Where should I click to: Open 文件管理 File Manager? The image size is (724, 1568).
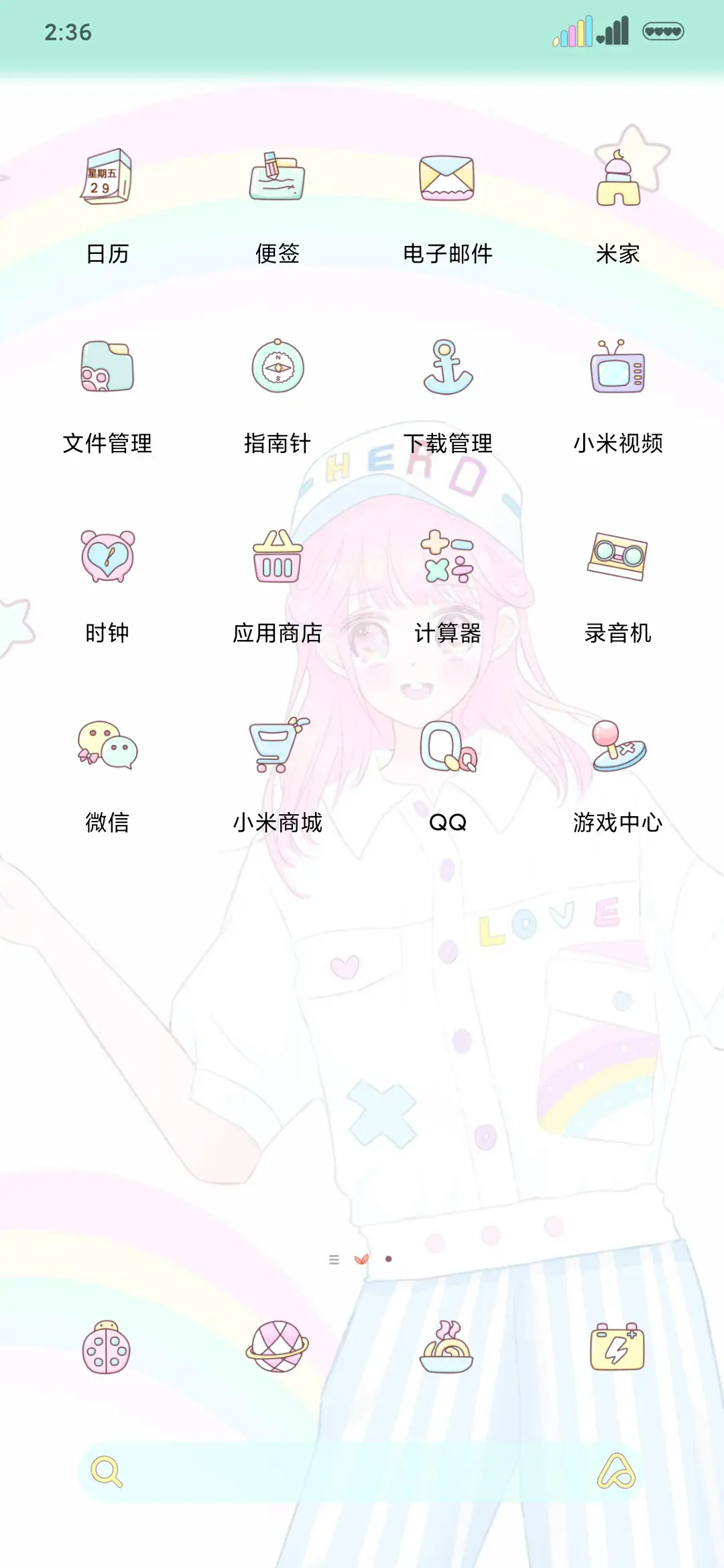point(107,369)
